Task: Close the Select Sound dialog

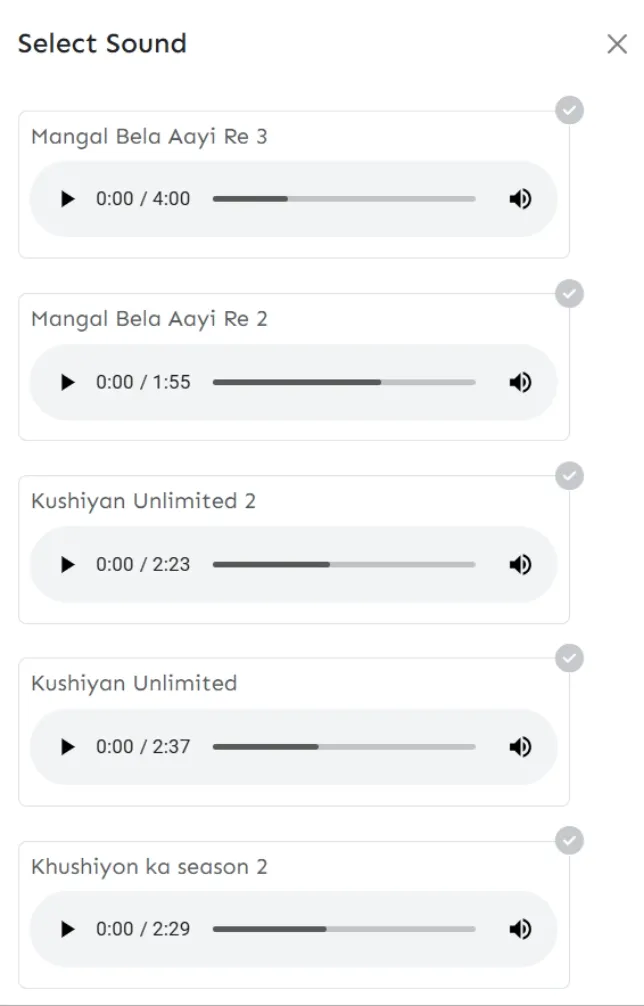Action: pos(617,44)
